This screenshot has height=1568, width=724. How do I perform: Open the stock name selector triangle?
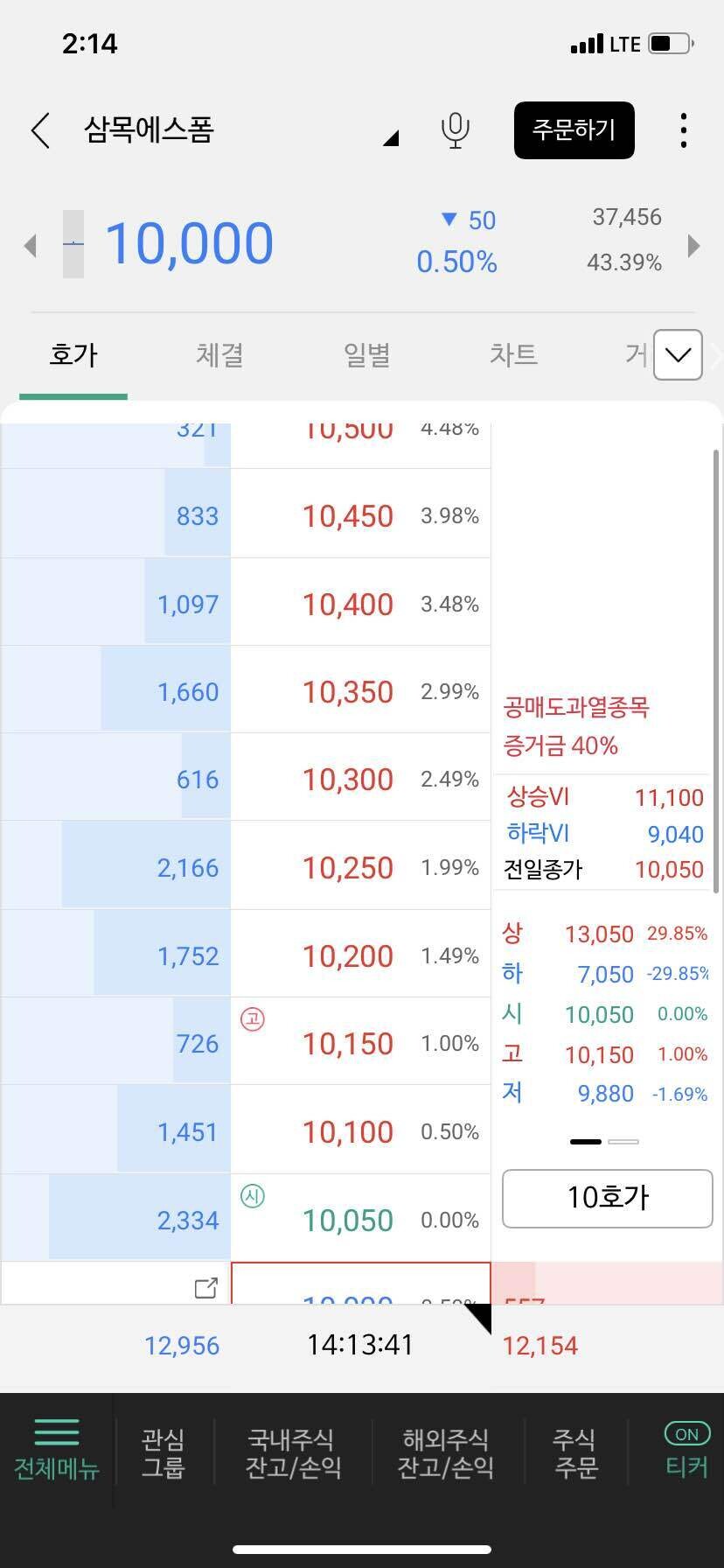(391, 138)
